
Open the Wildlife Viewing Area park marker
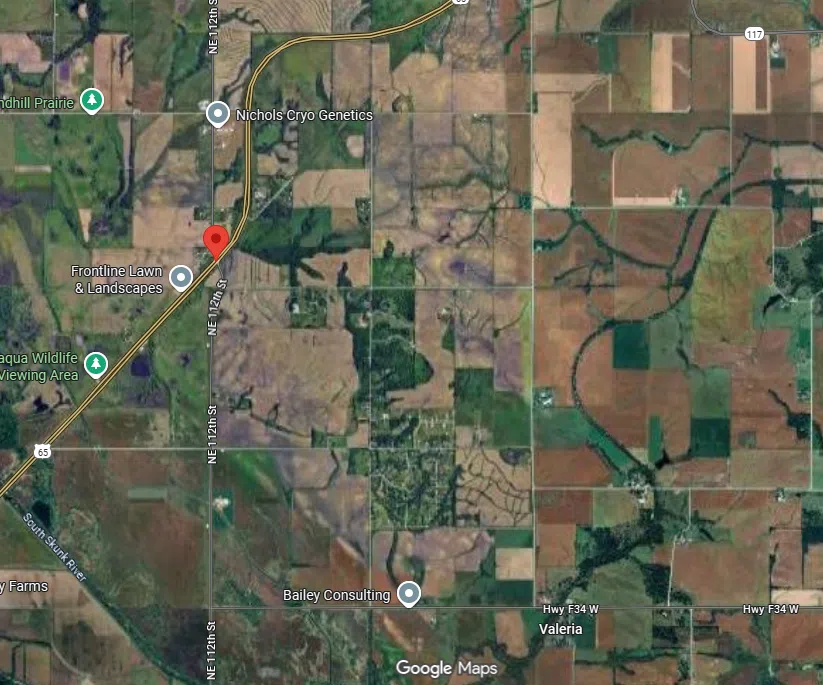[x=96, y=363]
